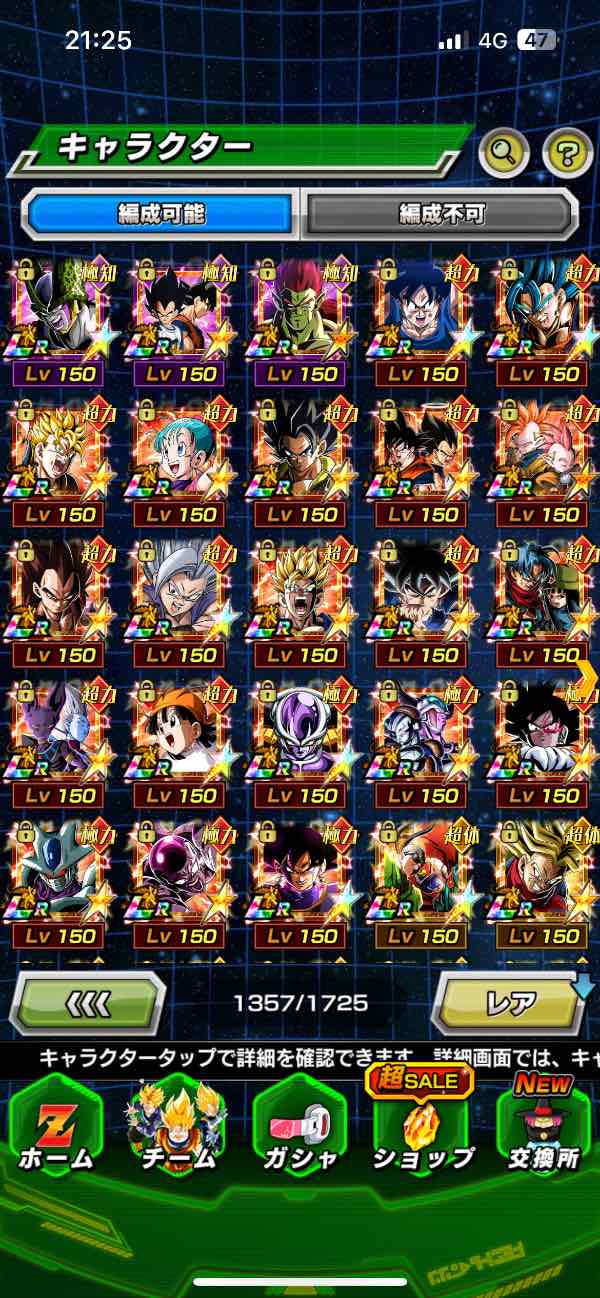Open the 交換所 section

coord(543,1128)
